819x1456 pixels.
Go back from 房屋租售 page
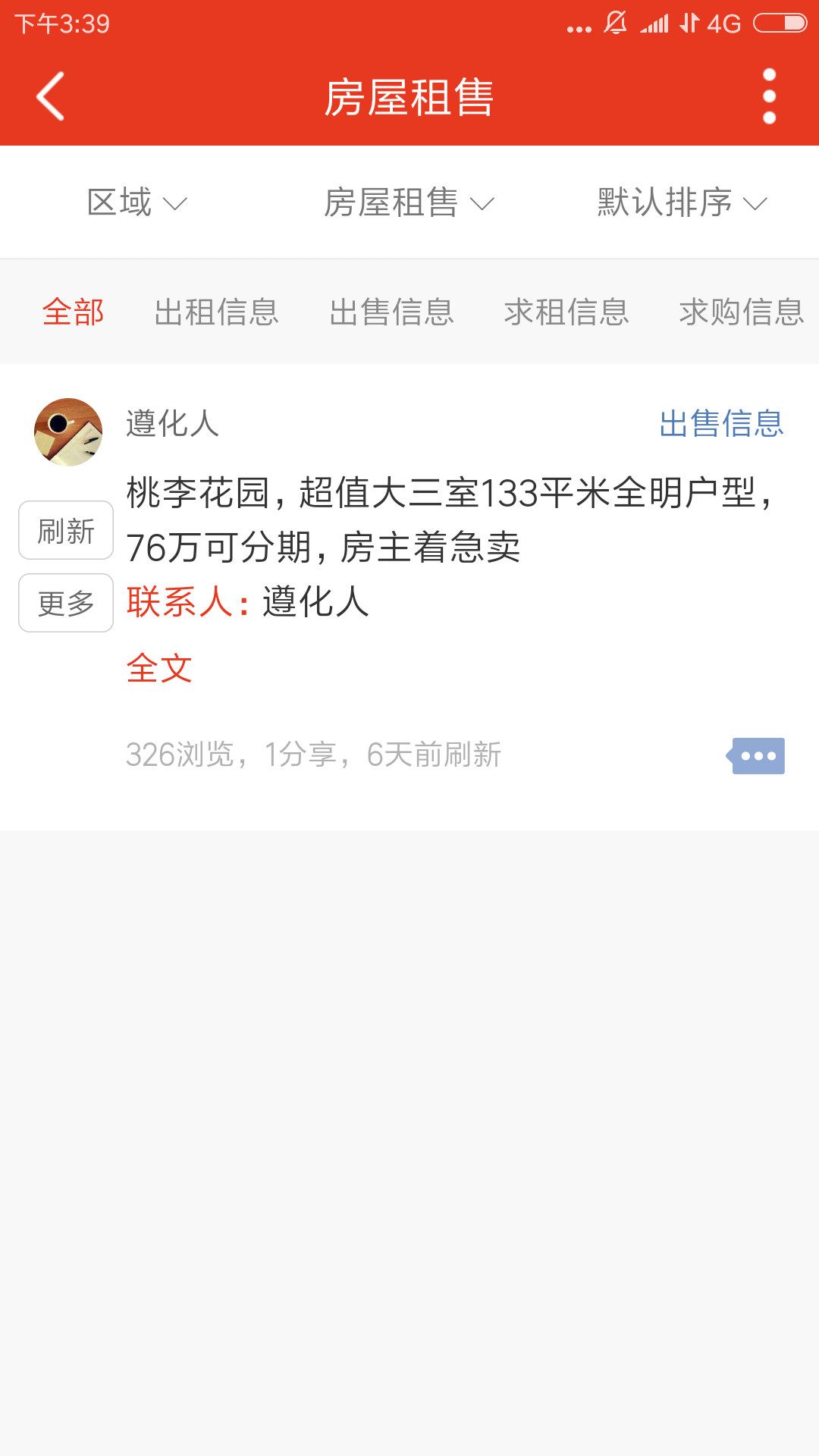(x=50, y=96)
